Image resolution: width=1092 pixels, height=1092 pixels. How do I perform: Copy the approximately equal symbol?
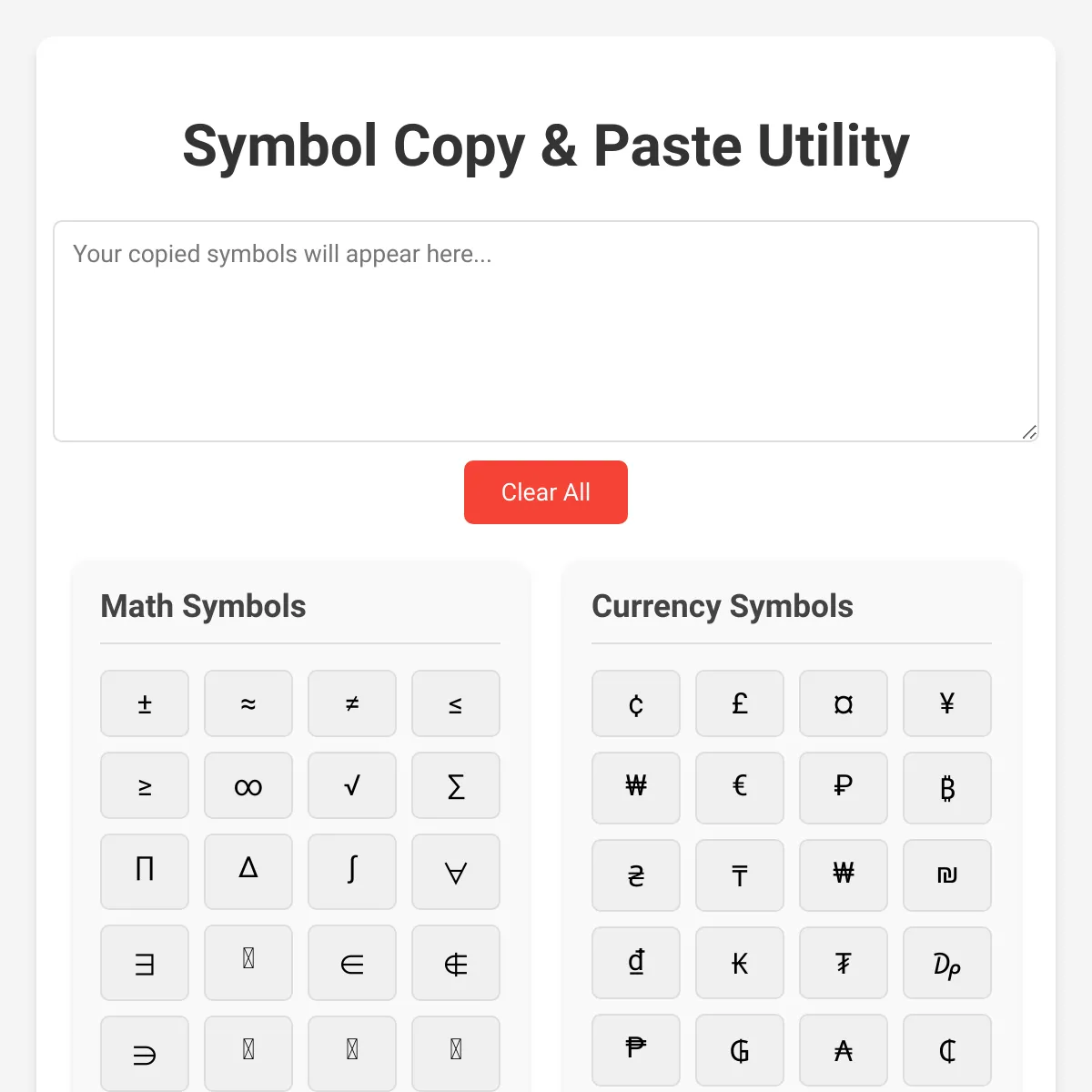tap(248, 703)
